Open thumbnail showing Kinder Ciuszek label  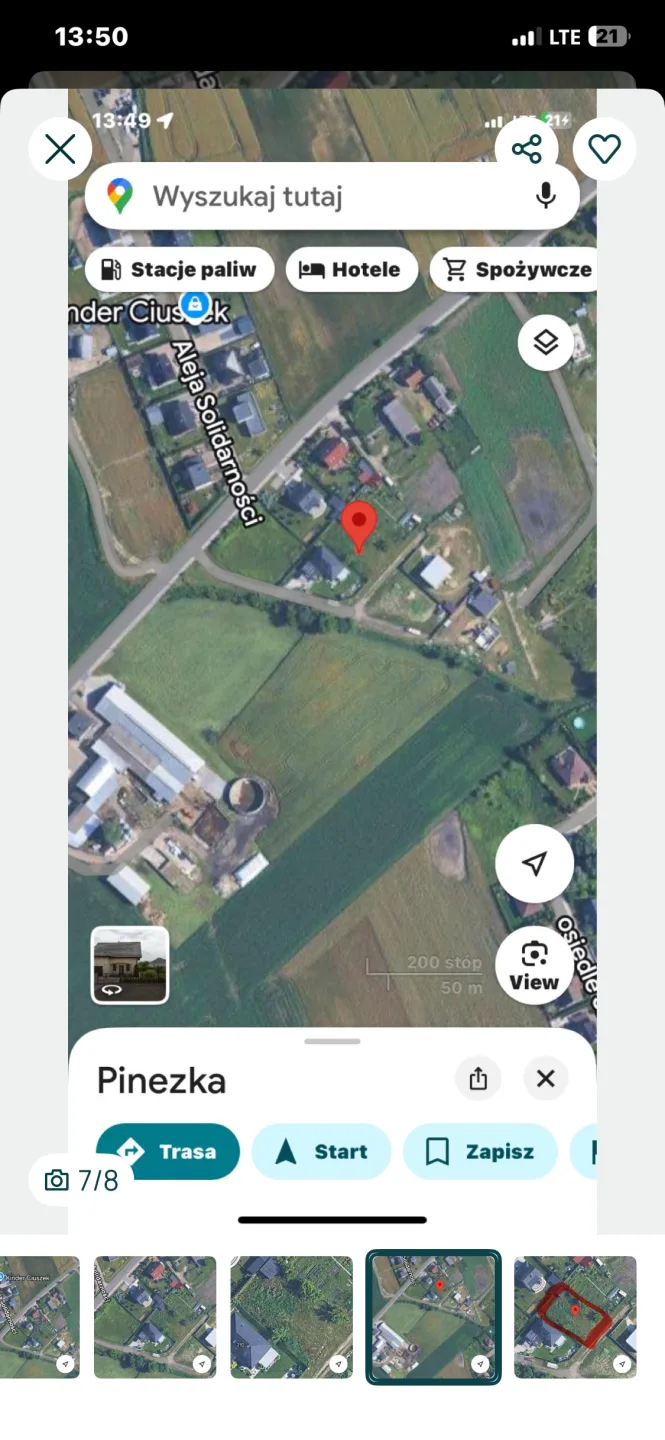click(x=40, y=1317)
